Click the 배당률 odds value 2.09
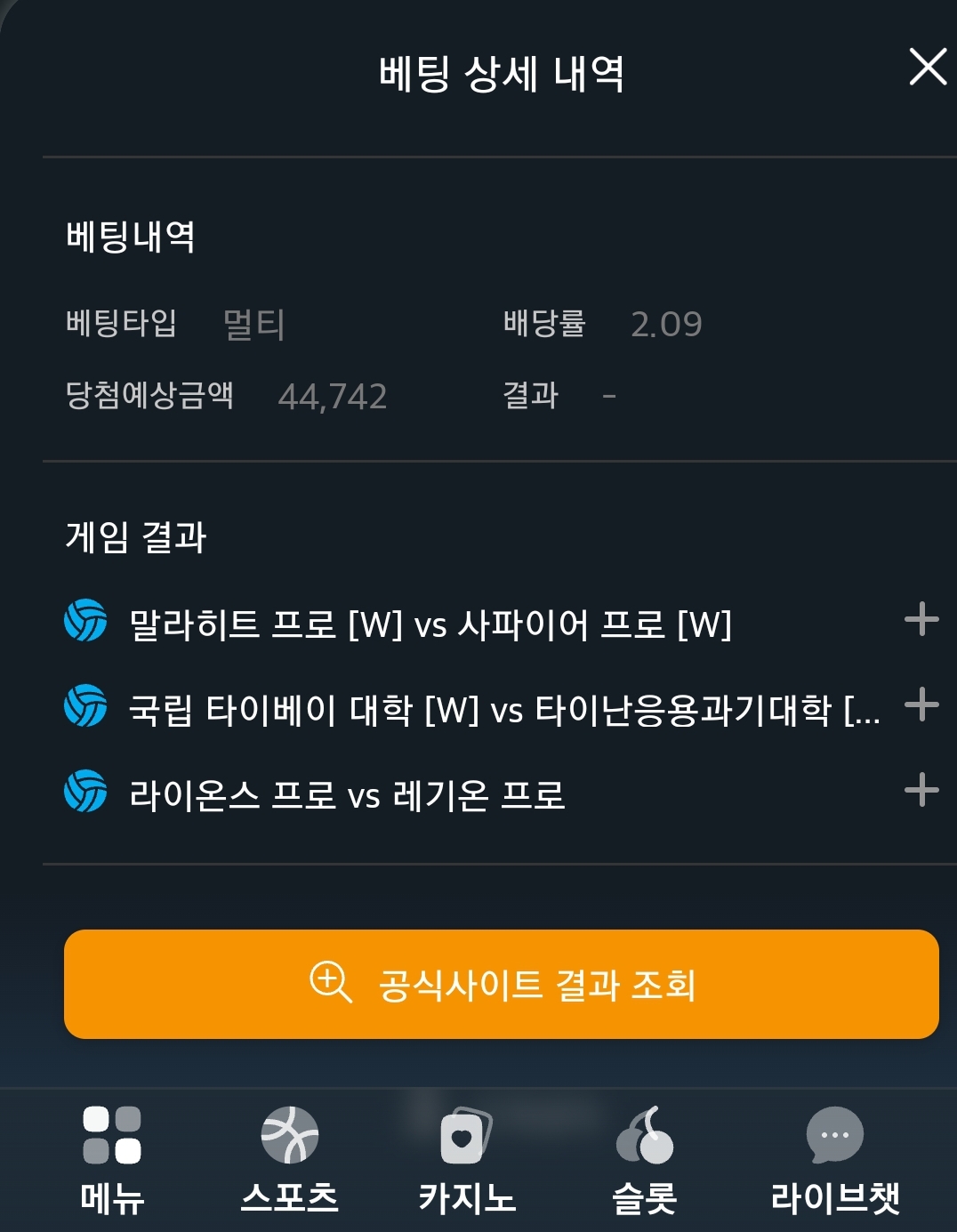This screenshot has width=957, height=1232. click(x=667, y=324)
